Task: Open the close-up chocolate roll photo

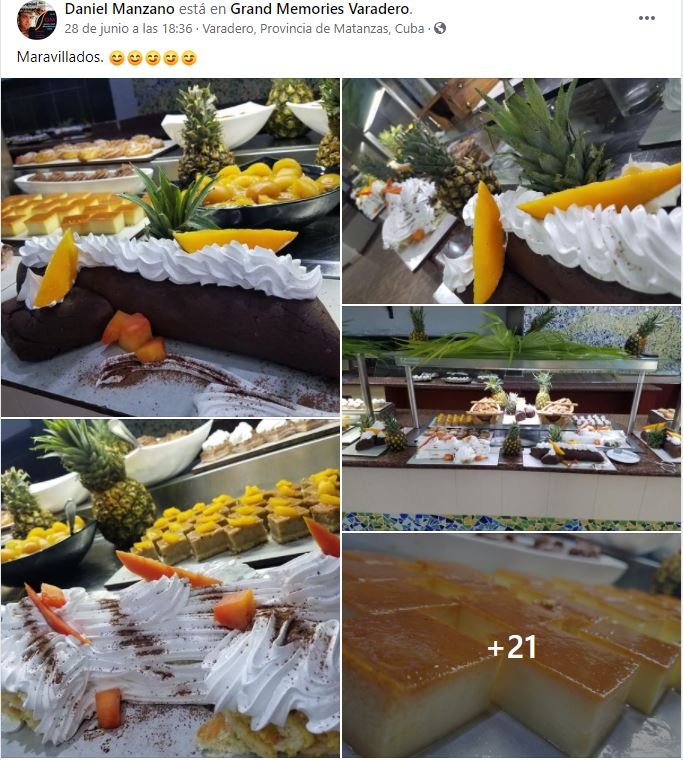Action: pos(511,190)
